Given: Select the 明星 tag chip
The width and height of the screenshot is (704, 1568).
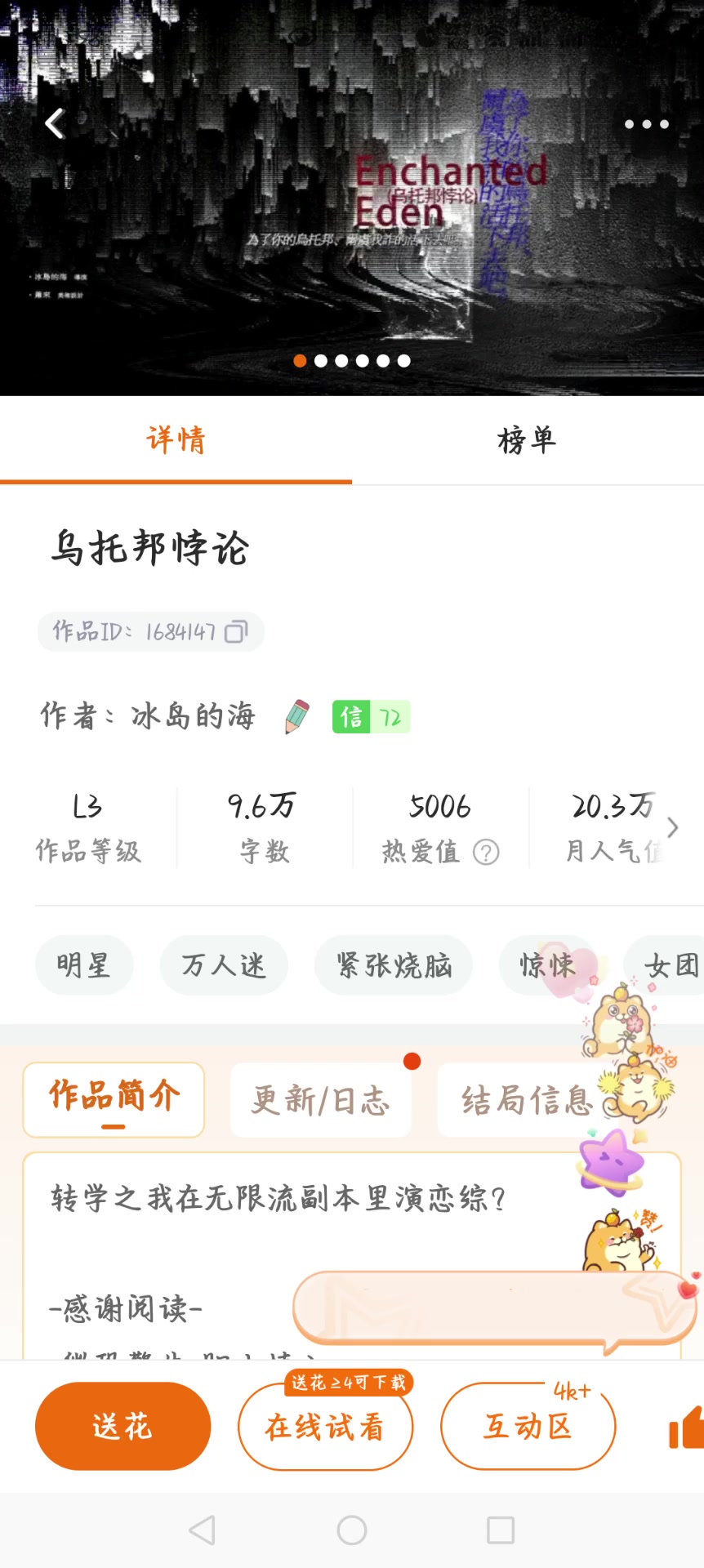Looking at the screenshot, I should [x=83, y=965].
